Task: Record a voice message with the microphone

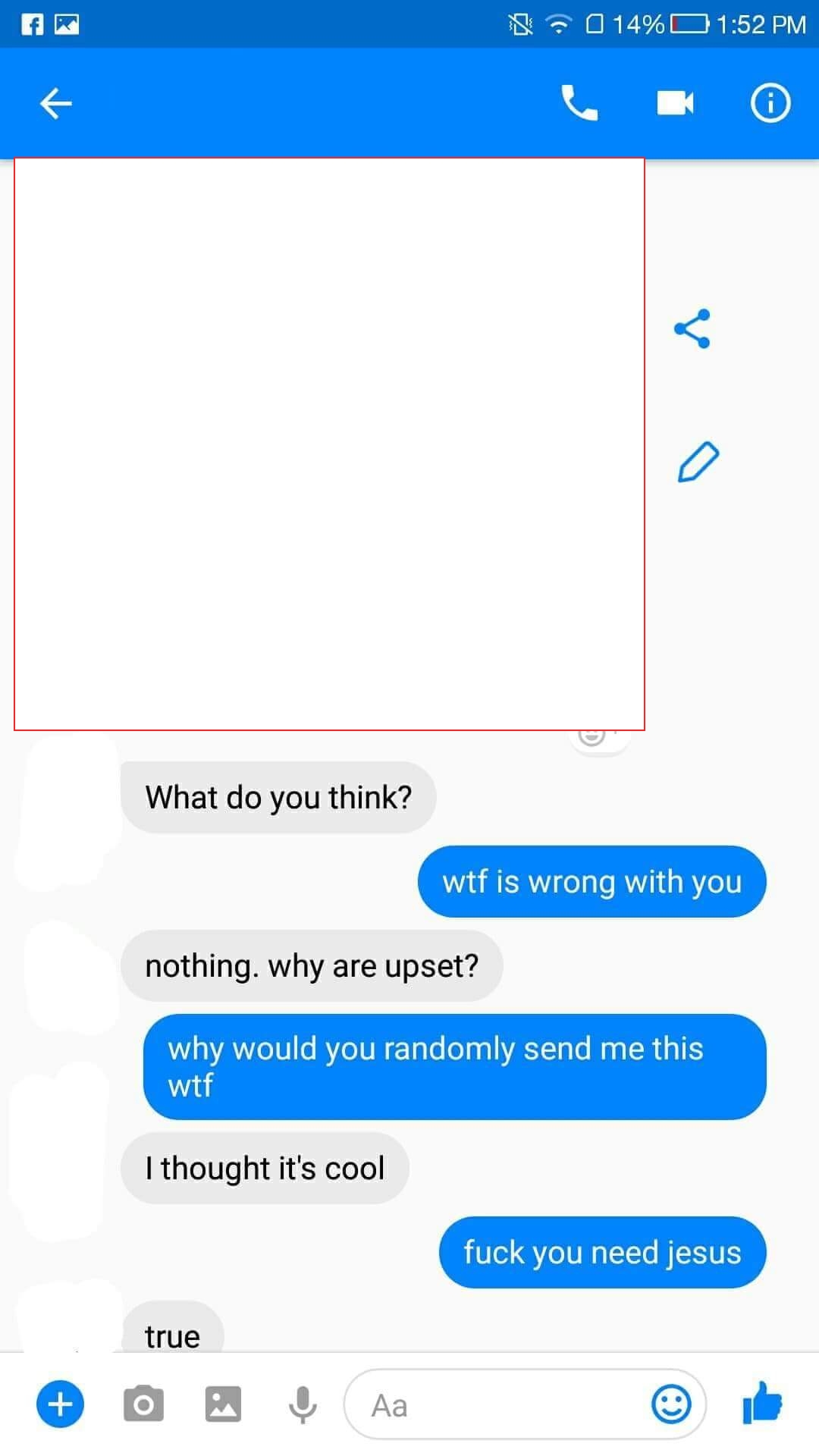Action: point(303,1405)
